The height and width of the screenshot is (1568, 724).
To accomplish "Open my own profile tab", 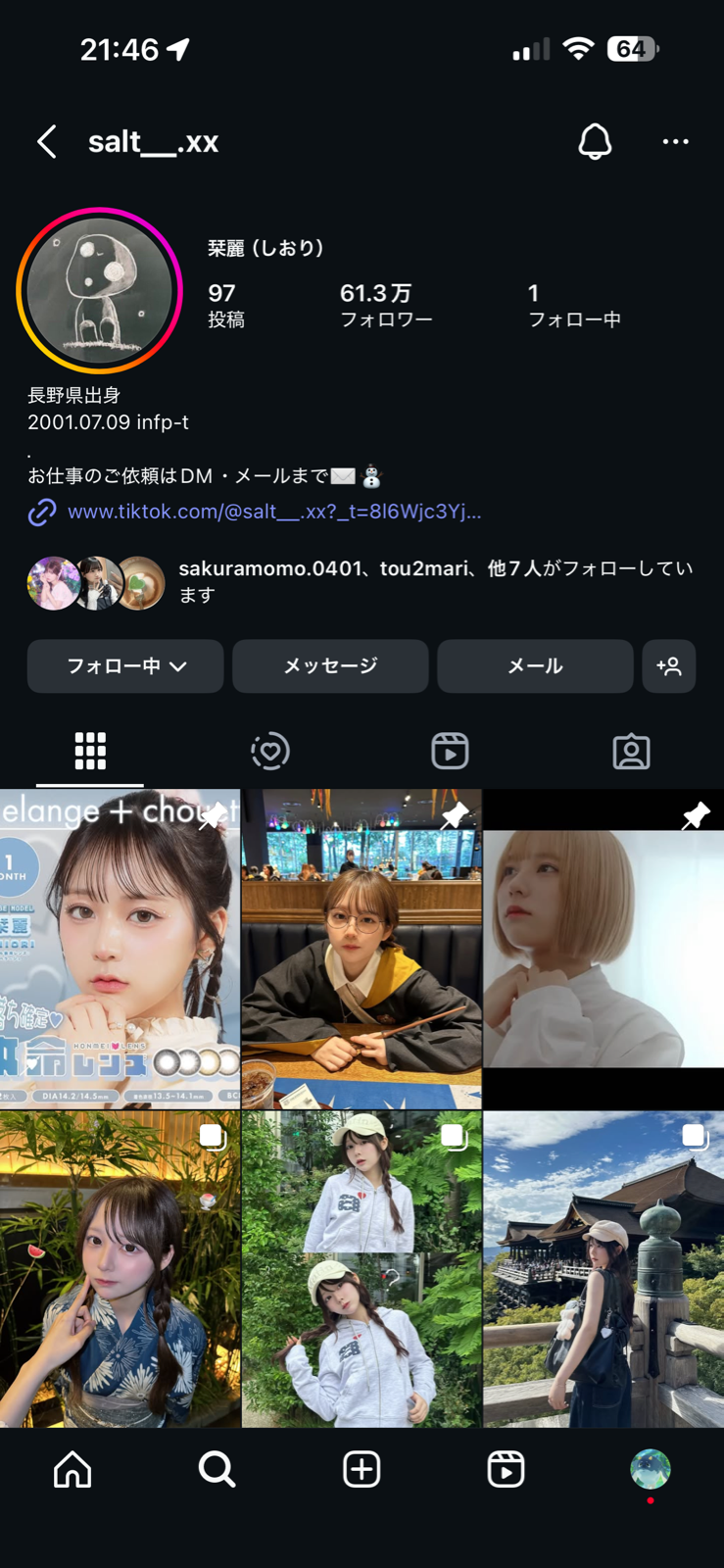I will (x=650, y=1469).
